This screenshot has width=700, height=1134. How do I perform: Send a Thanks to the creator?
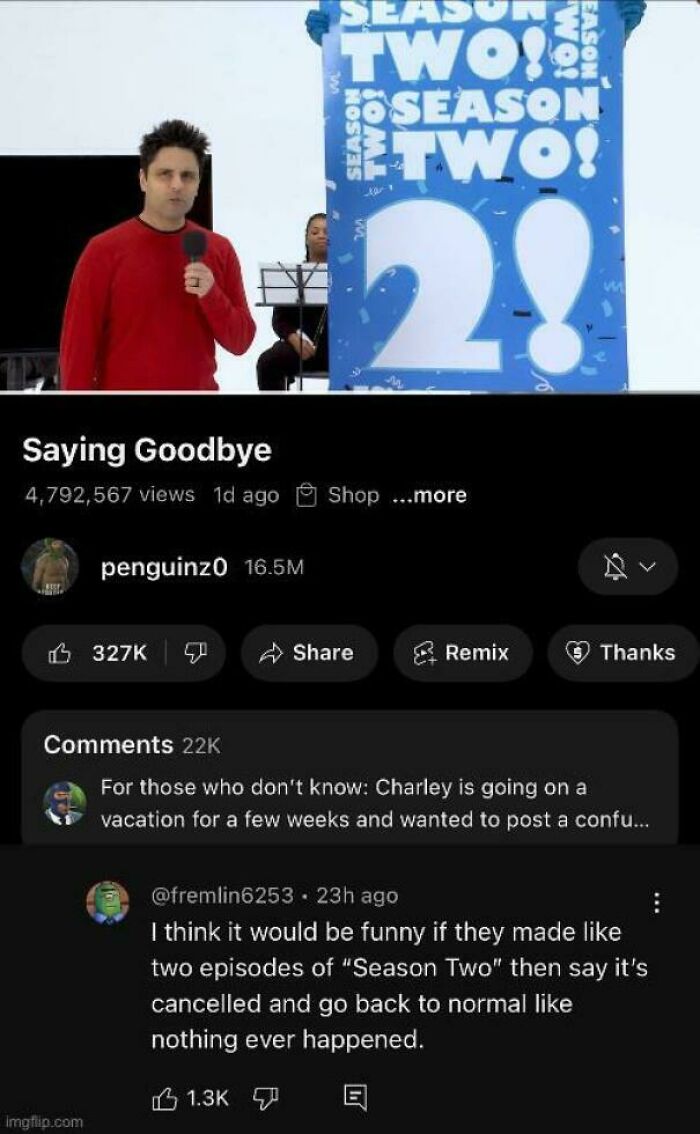click(x=622, y=653)
